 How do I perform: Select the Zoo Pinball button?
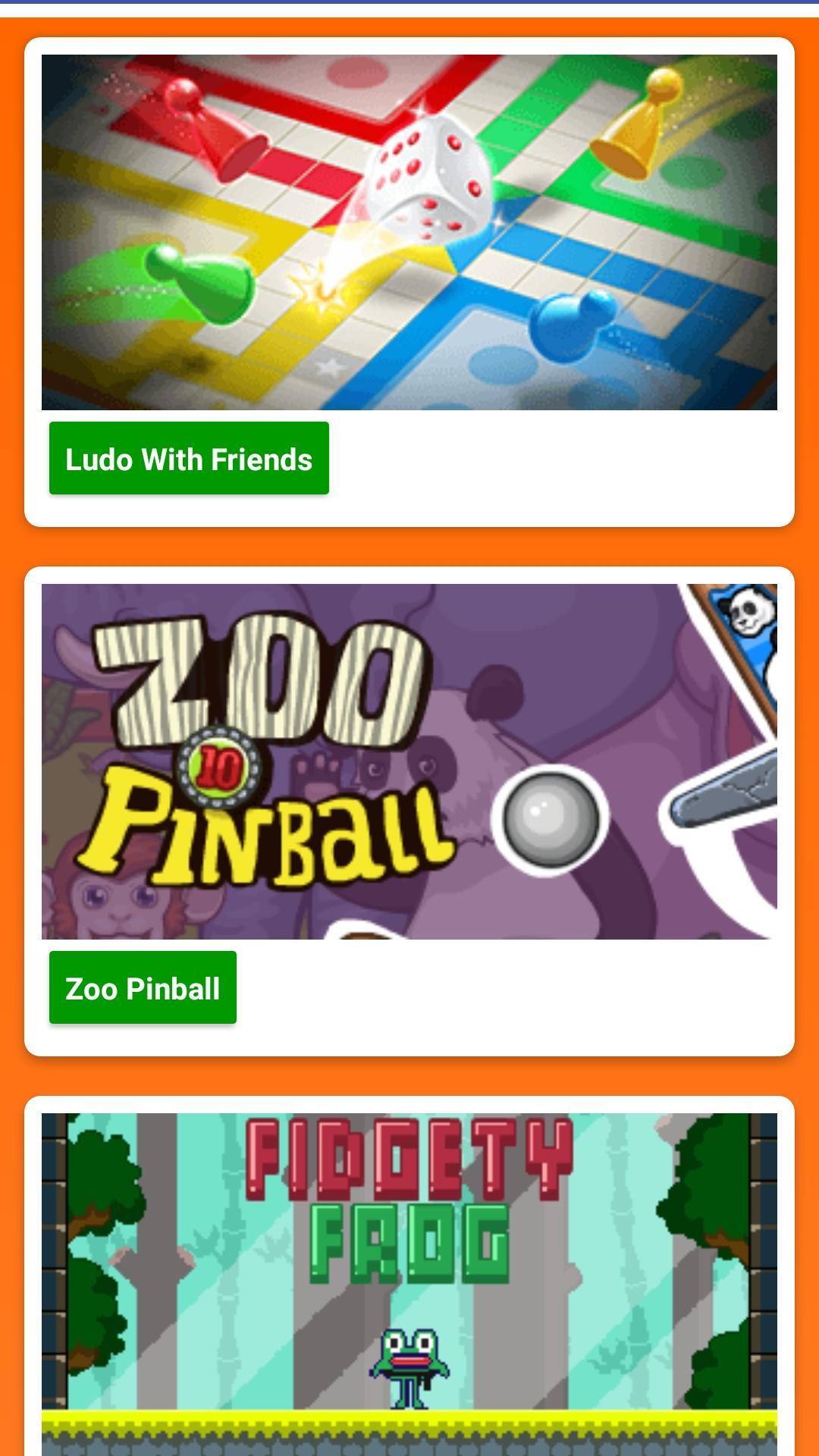[143, 987]
